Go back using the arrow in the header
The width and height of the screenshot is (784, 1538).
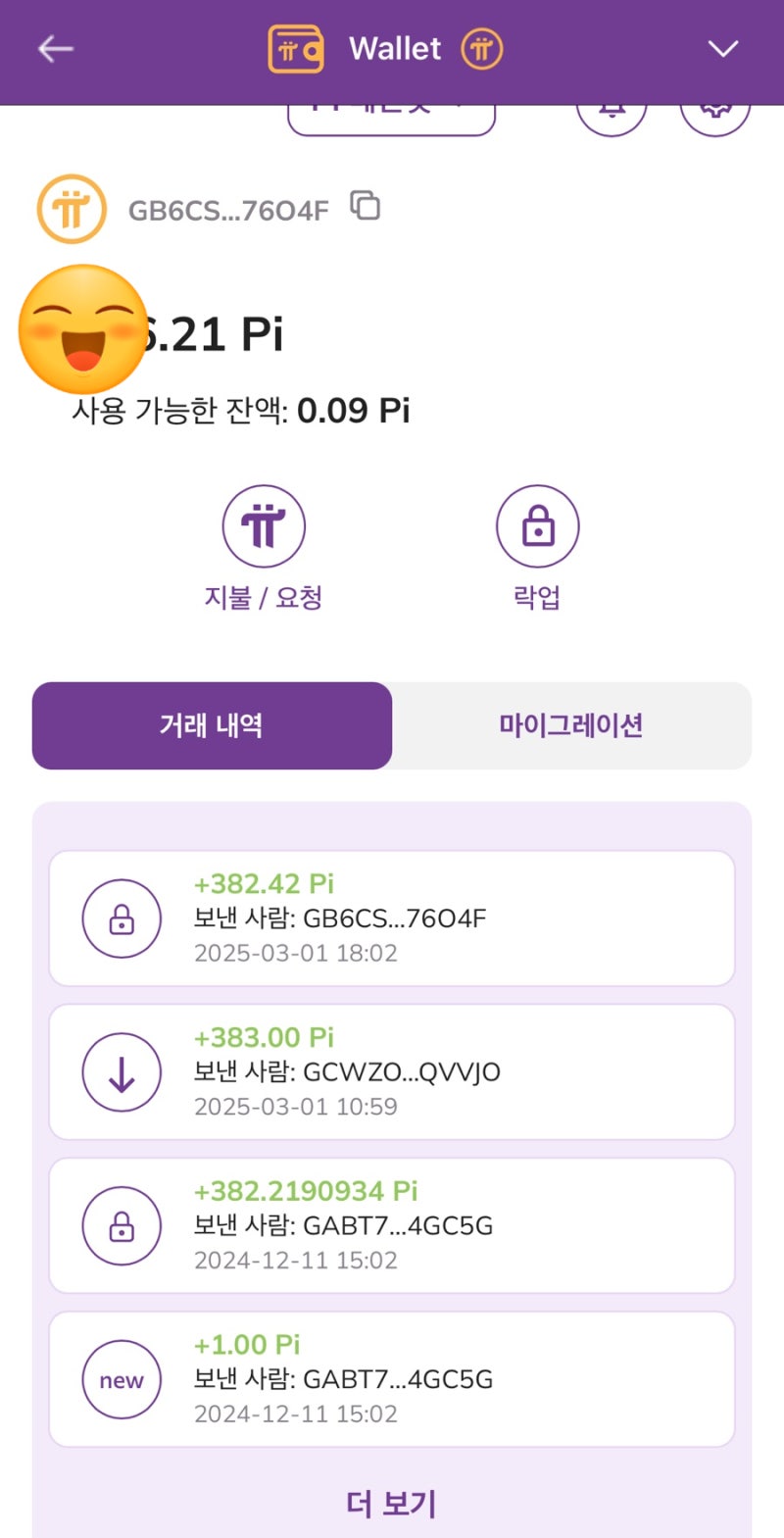(x=56, y=48)
